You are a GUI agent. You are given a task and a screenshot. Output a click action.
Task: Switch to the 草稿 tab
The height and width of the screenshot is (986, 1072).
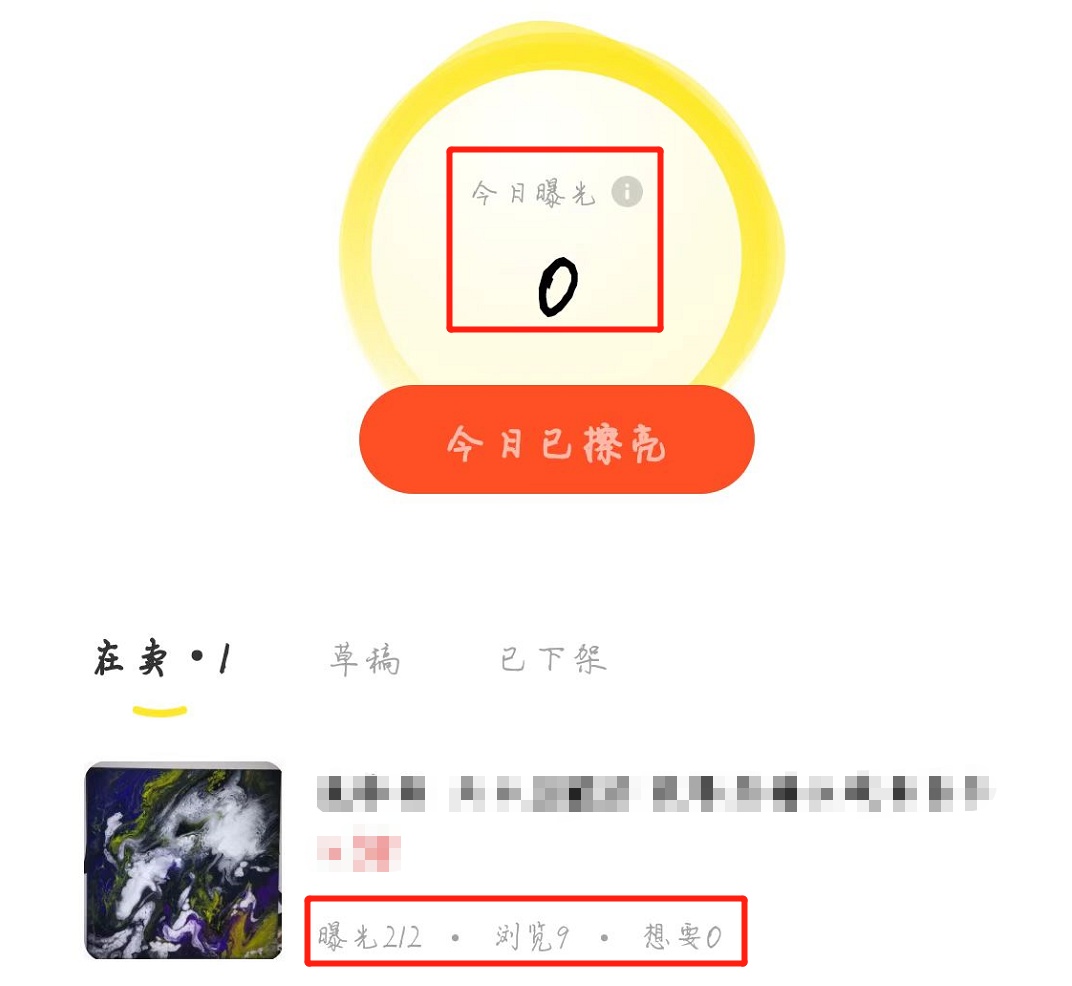click(365, 660)
